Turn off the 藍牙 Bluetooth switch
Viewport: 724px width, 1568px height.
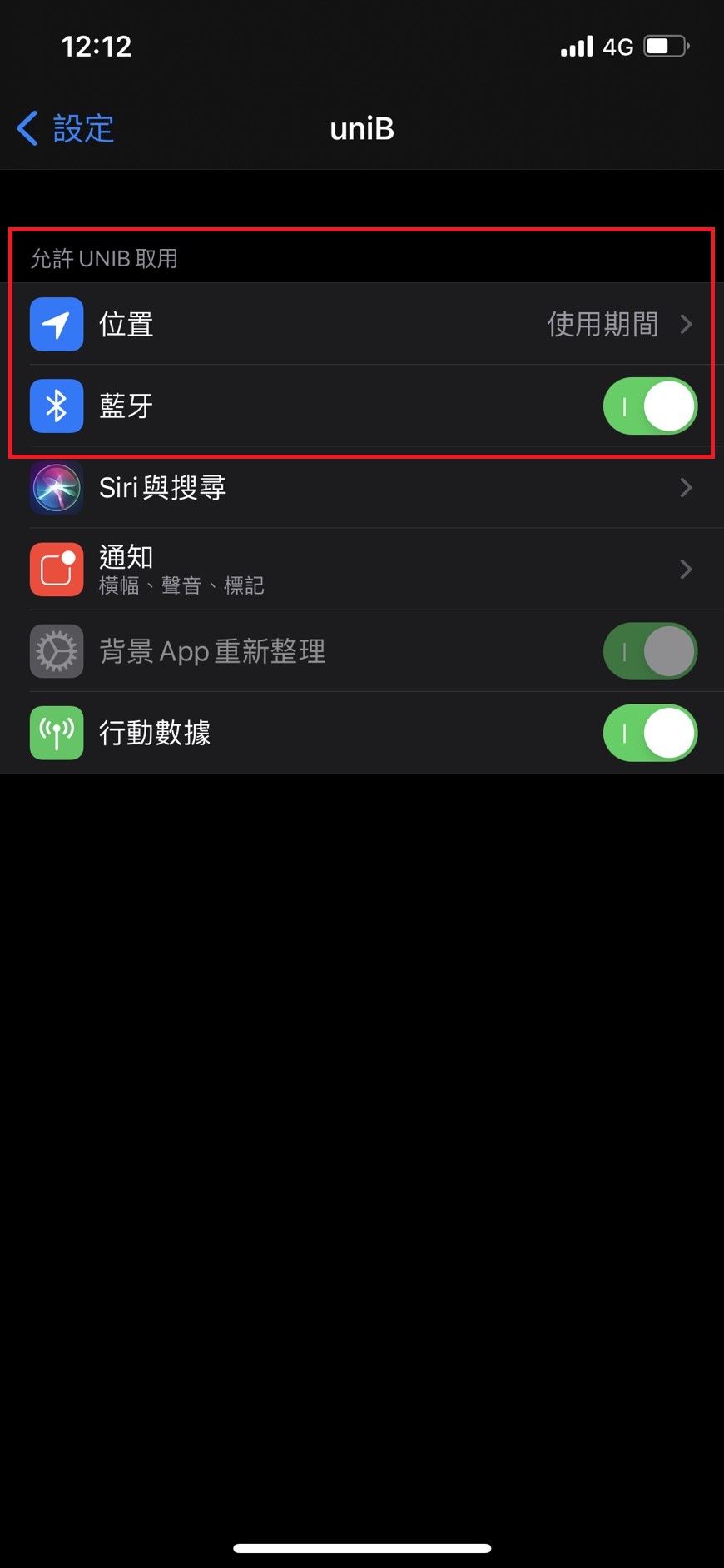pyautogui.click(x=650, y=406)
